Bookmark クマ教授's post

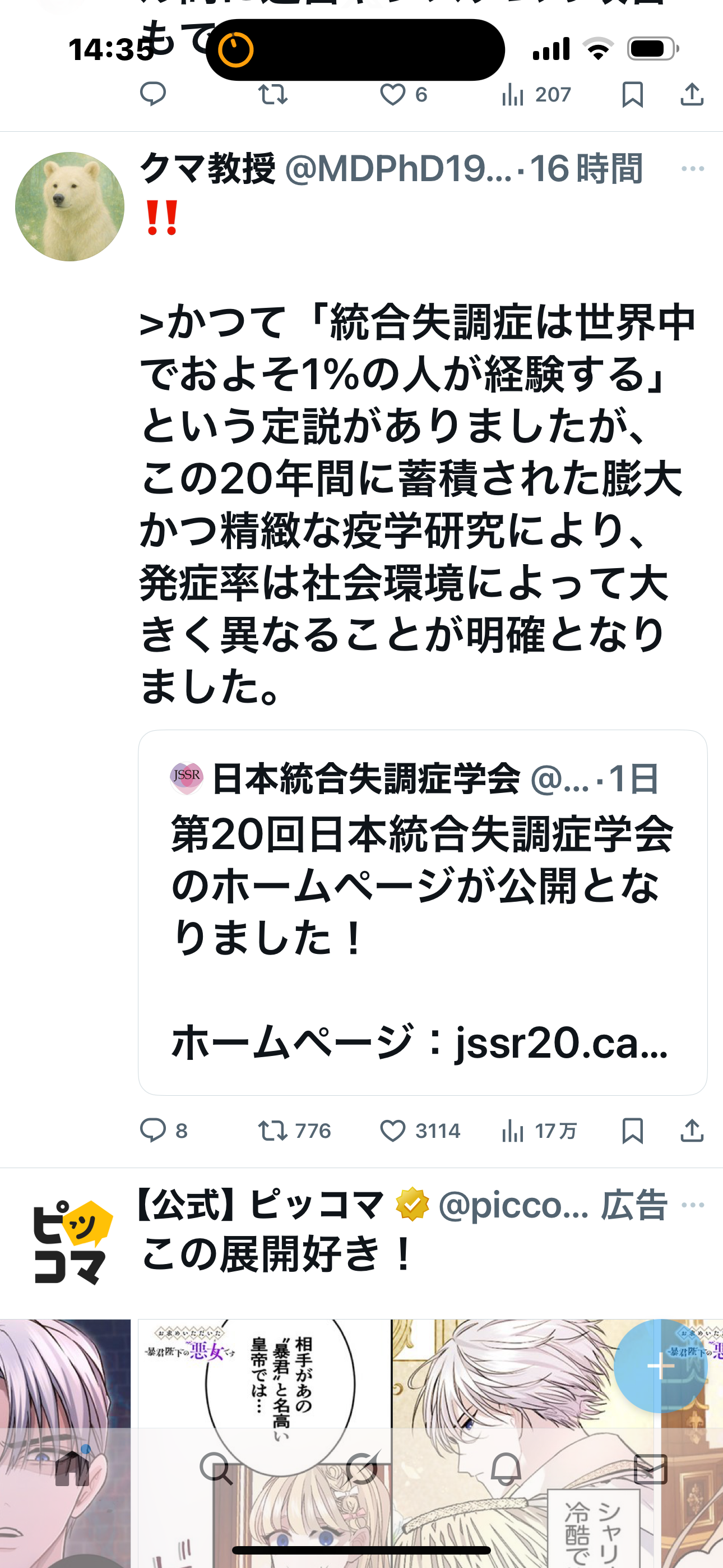tap(632, 1131)
